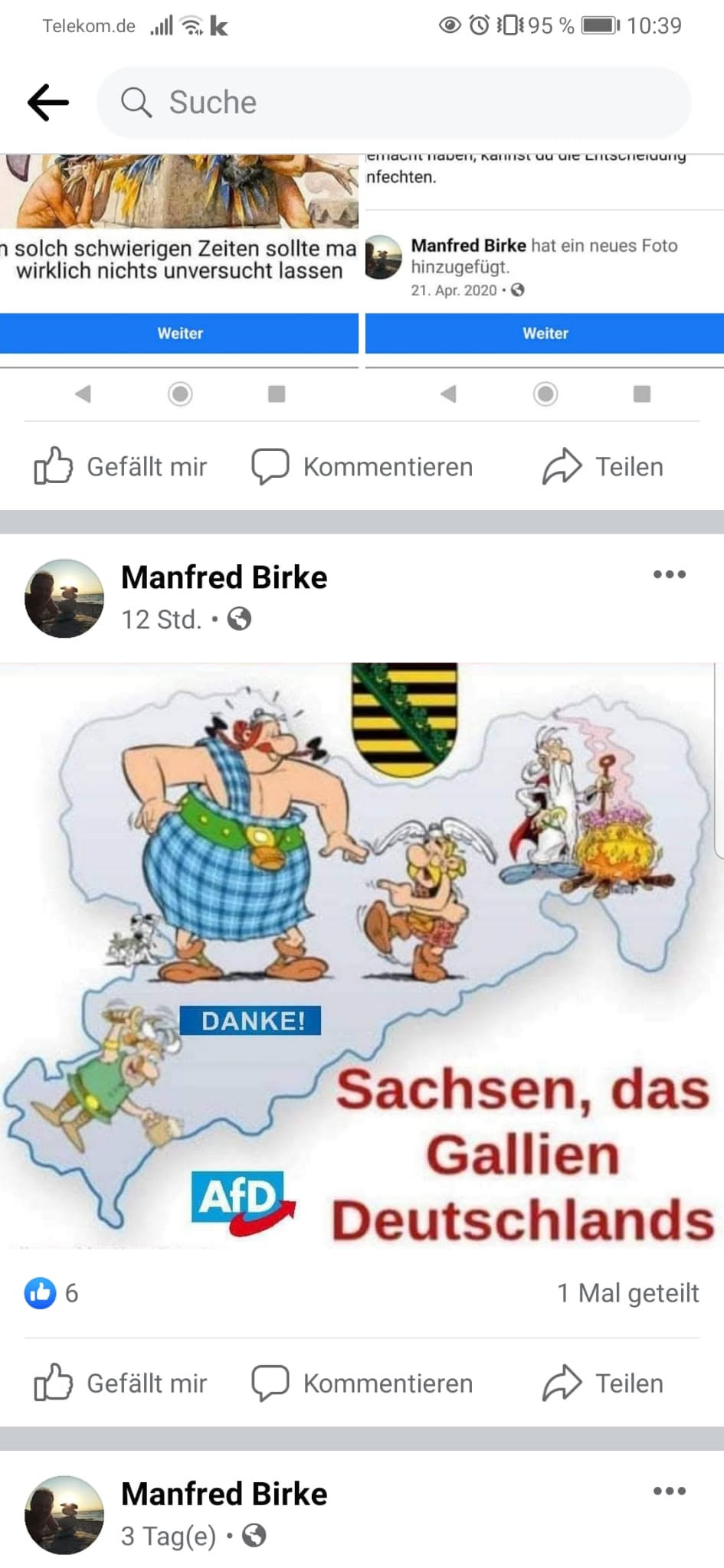The width and height of the screenshot is (724, 1568).
Task: Open Manfred Birke's profile from the 3 Tag(e) post
Action: click(x=224, y=1494)
